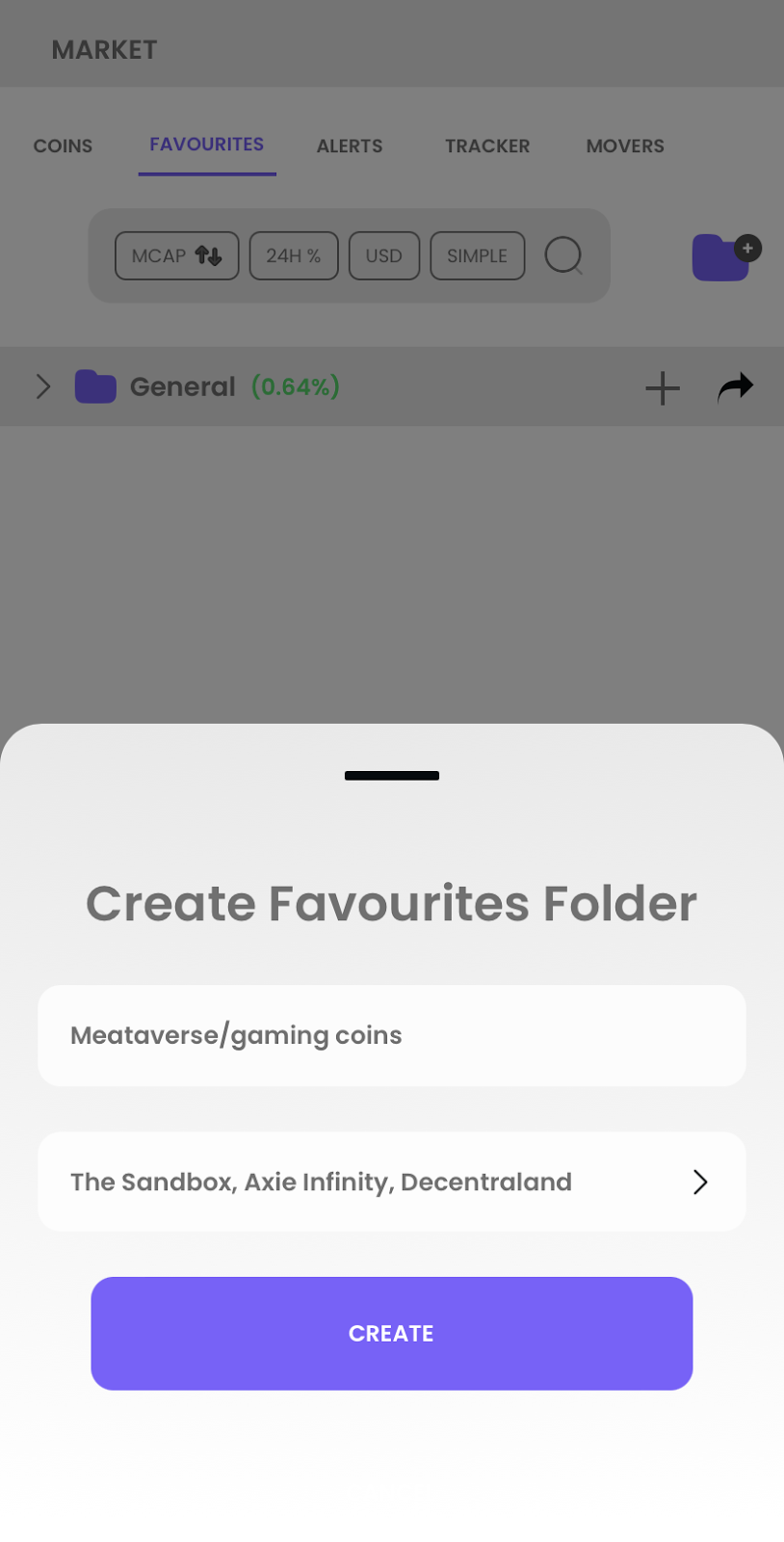This screenshot has height=1542, width=784.
Task: Tap the bottom sheet drag handle
Action: [x=391, y=776]
